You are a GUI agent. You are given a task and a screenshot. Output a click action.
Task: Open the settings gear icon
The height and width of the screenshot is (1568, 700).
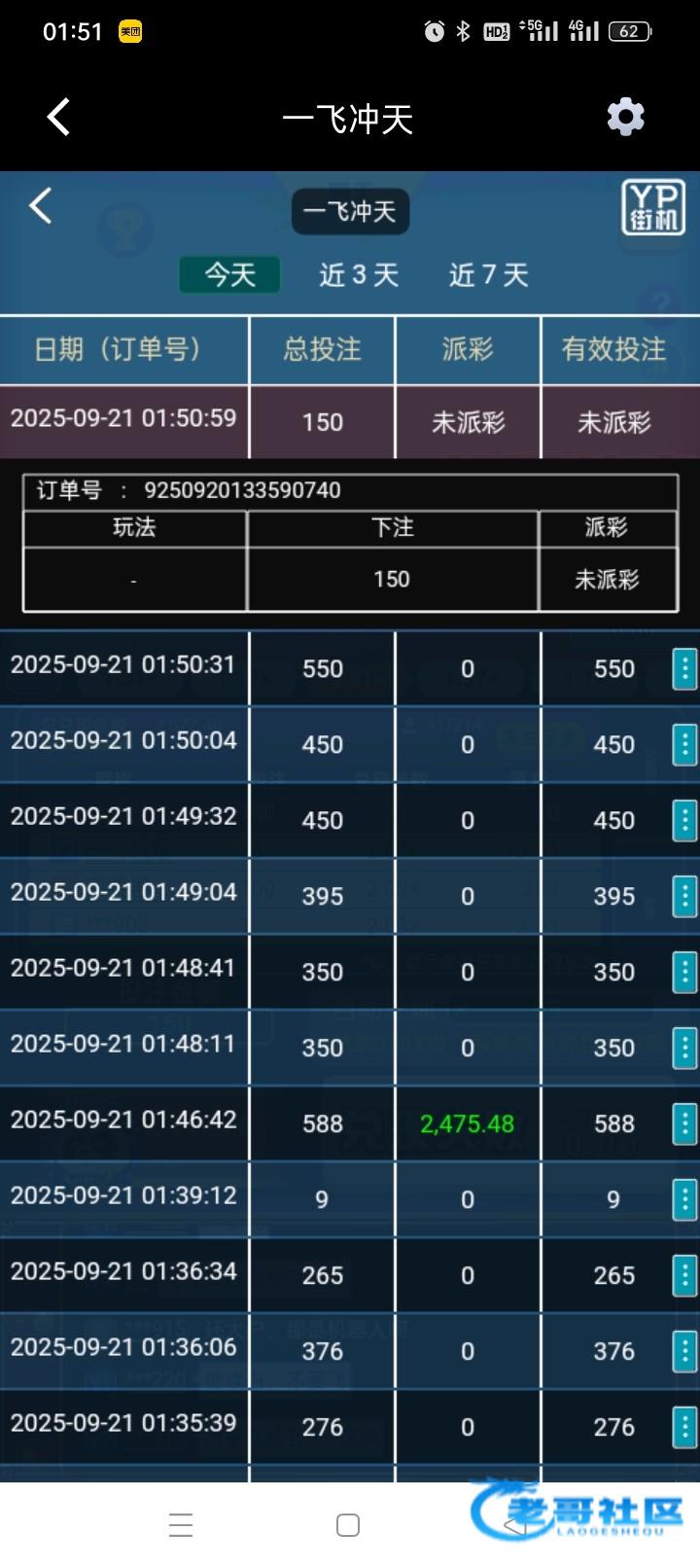pos(625,118)
